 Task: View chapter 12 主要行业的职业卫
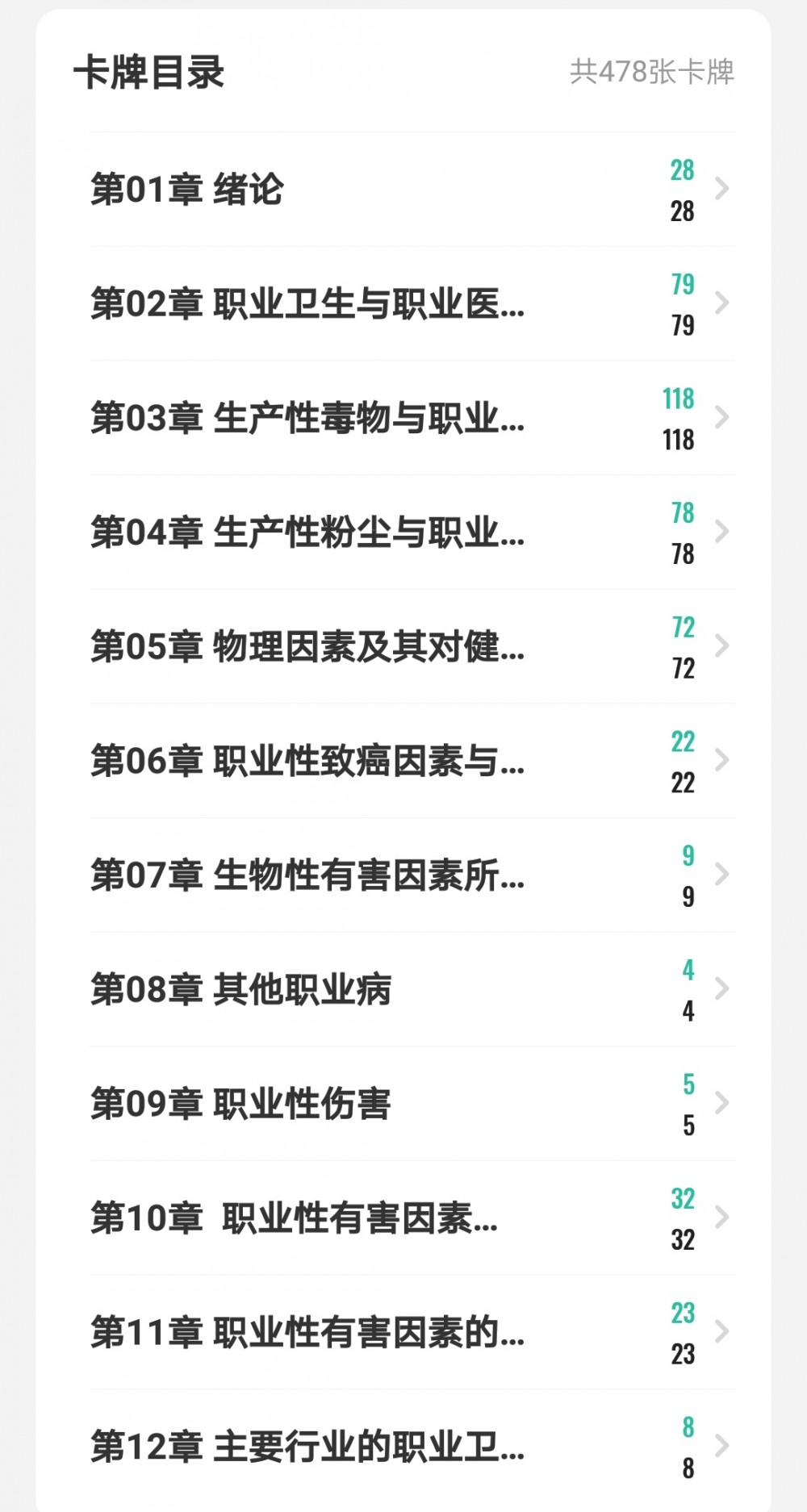click(412, 1447)
